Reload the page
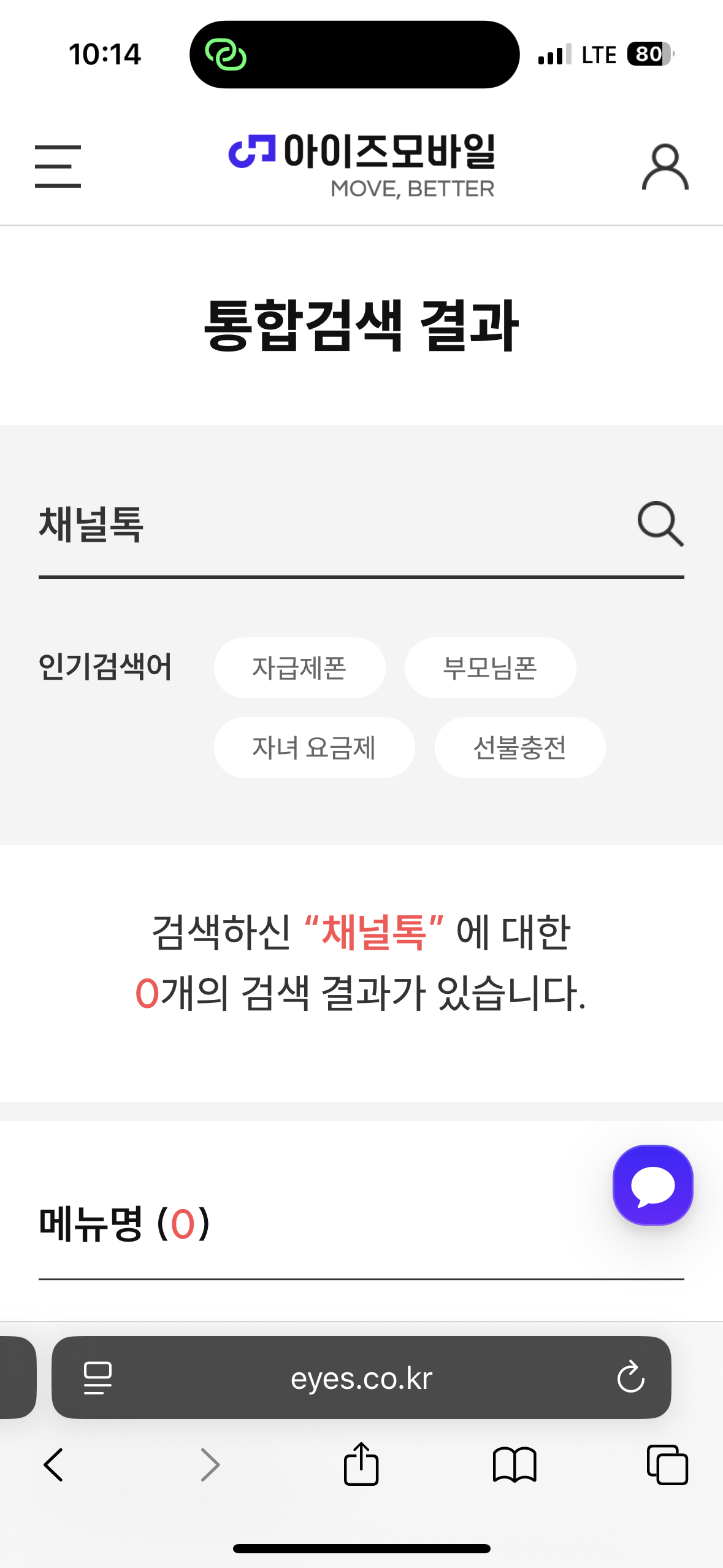Screen dimensions: 723x1568 (630, 1378)
